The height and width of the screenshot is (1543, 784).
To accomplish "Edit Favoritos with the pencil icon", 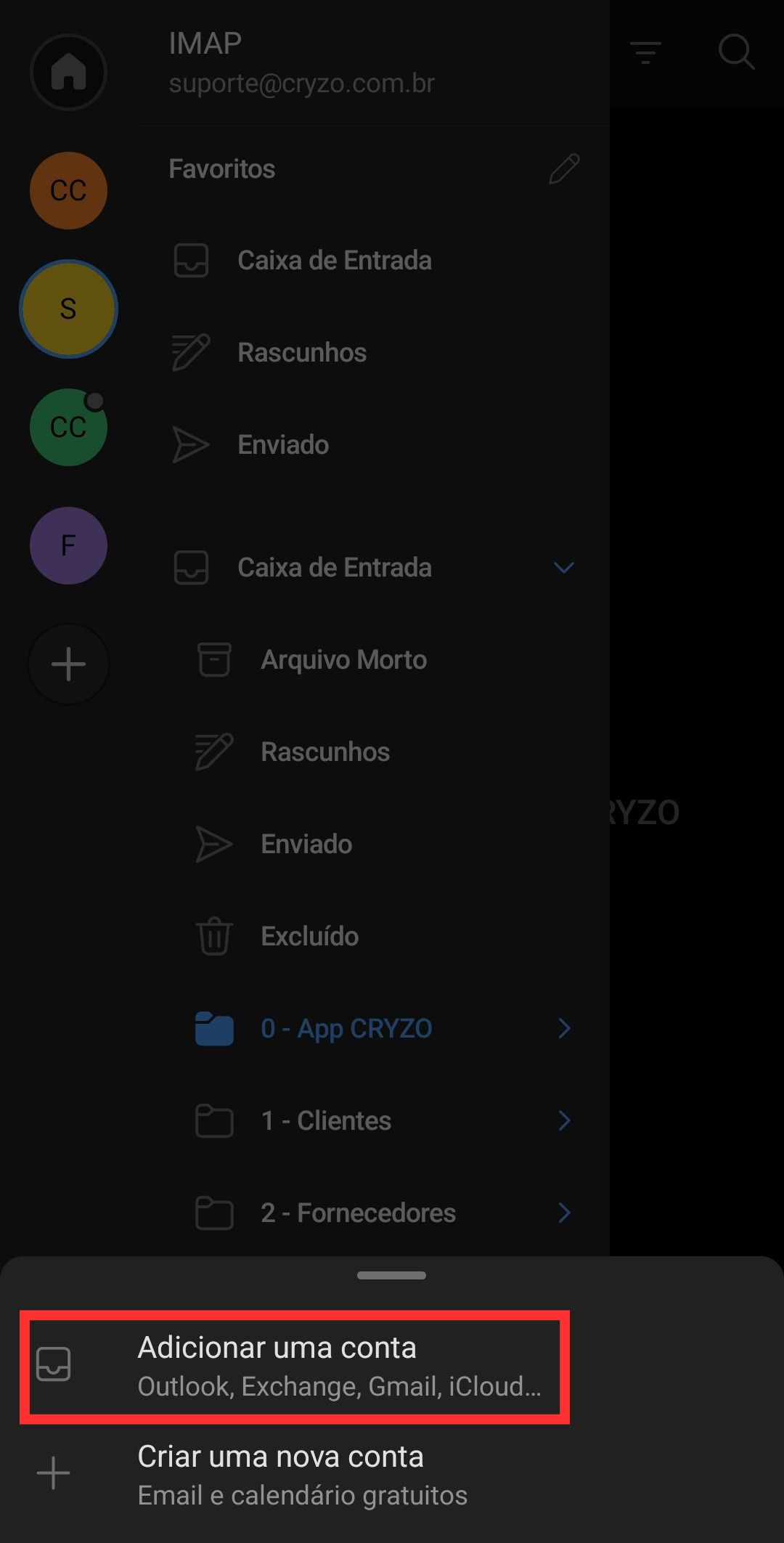I will pos(564,168).
